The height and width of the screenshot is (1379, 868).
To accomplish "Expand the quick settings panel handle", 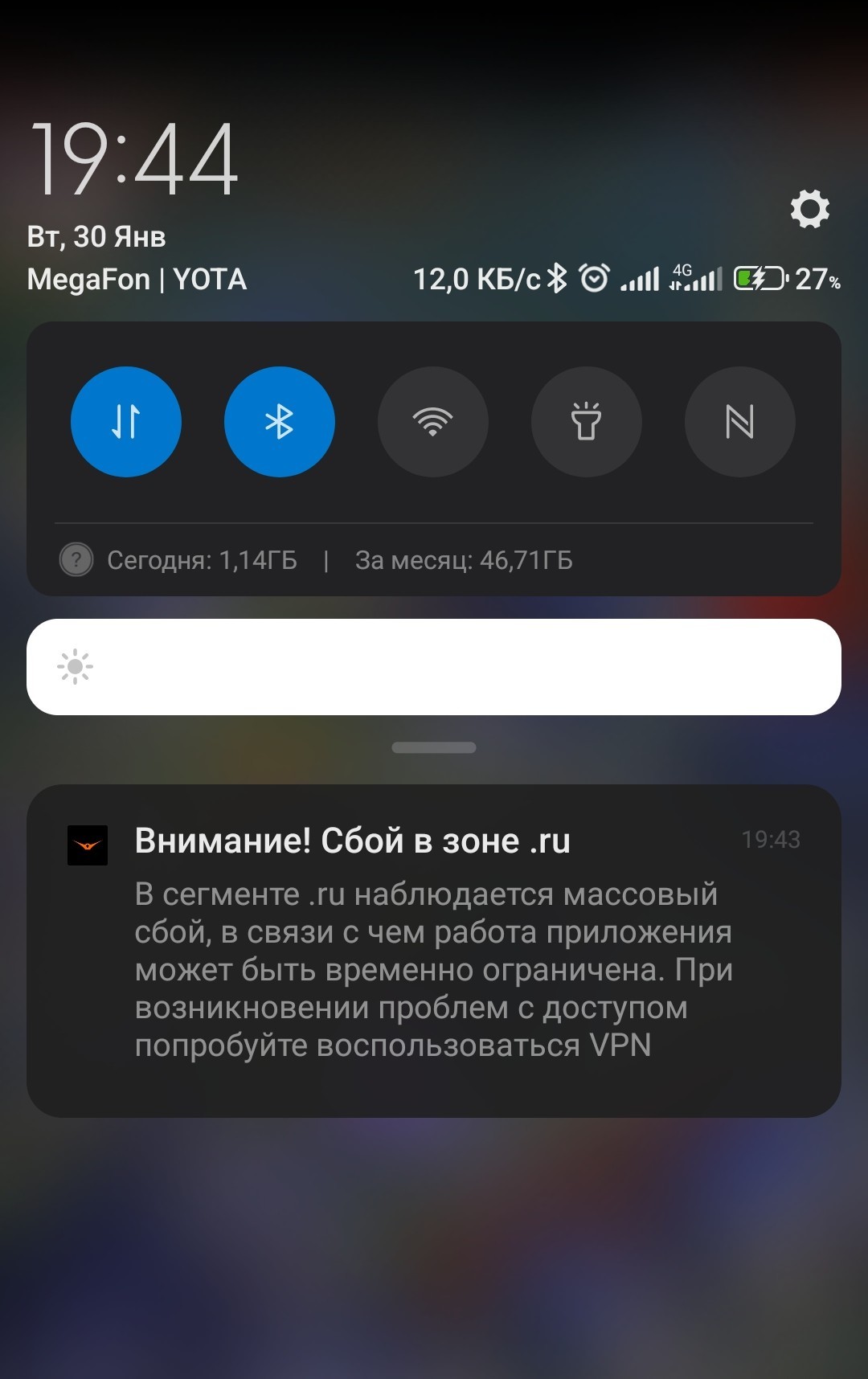I will (x=433, y=747).
